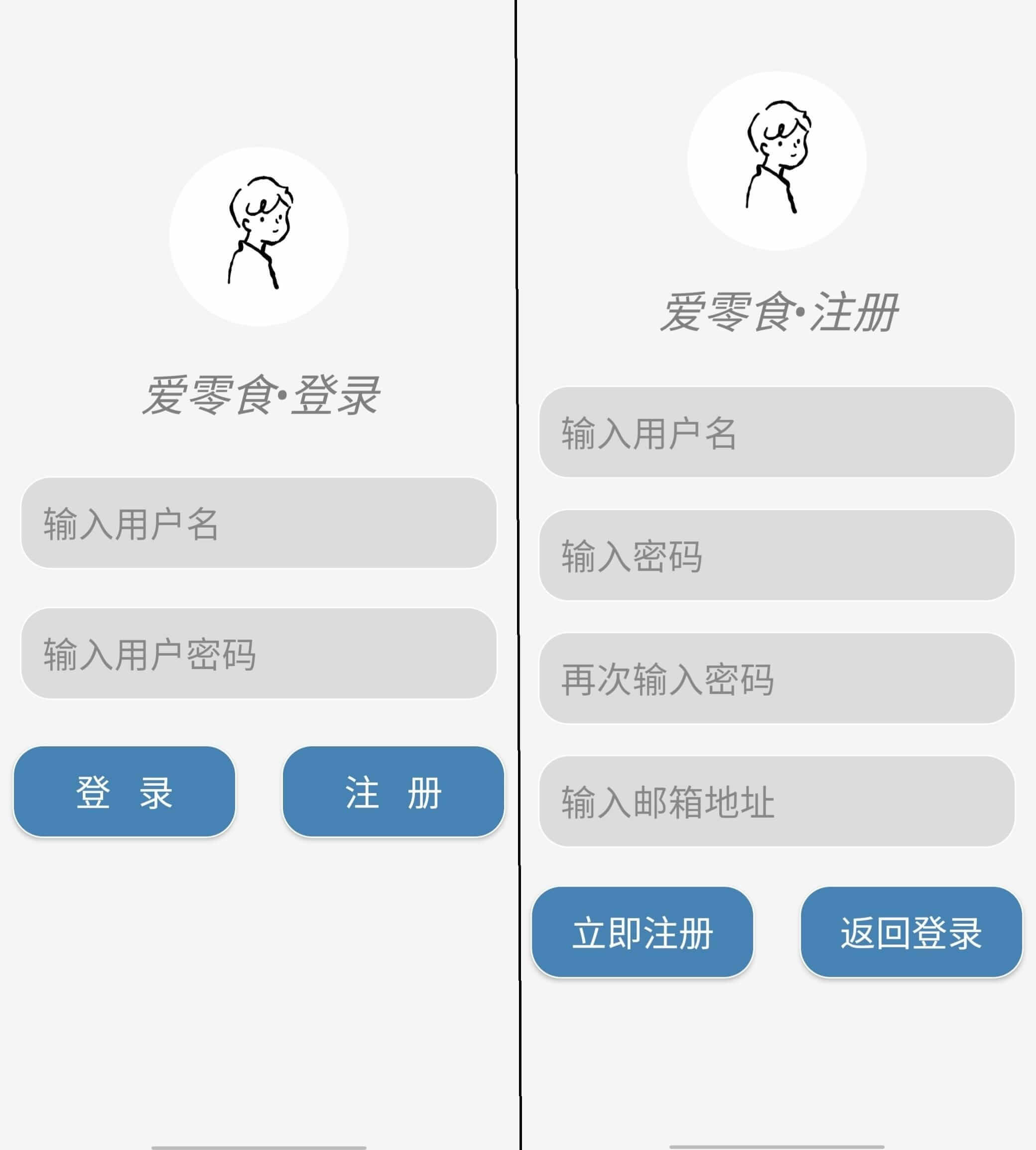
Task: Focus the 输入用户密码 field
Action: point(259,653)
